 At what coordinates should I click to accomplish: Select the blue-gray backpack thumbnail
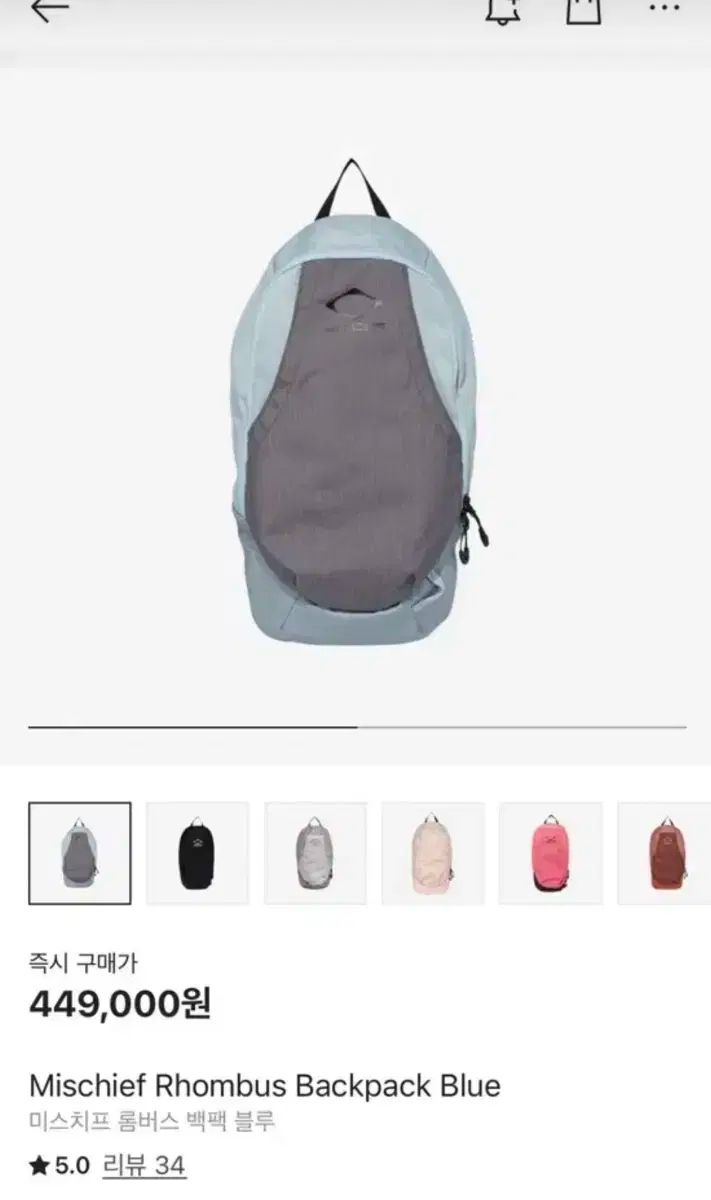pyautogui.click(x=80, y=853)
